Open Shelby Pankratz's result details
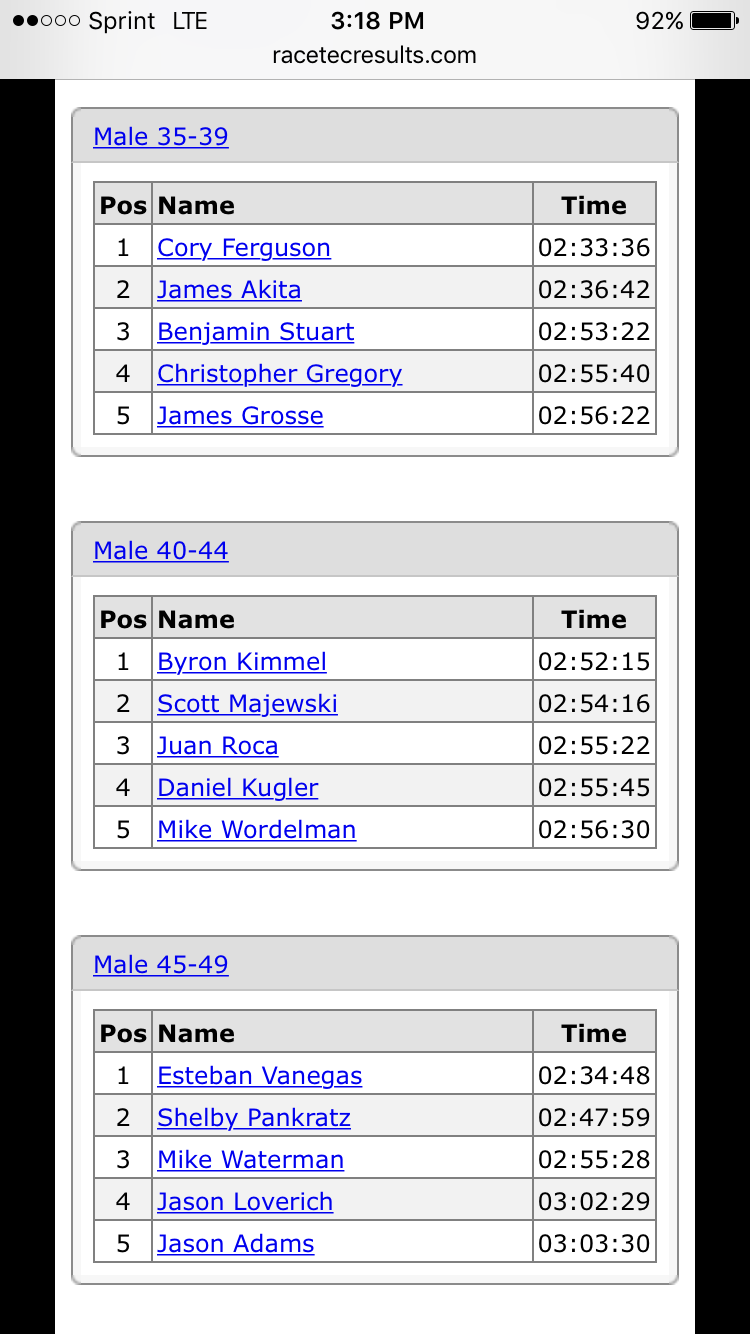750x1334 pixels. point(254,1118)
